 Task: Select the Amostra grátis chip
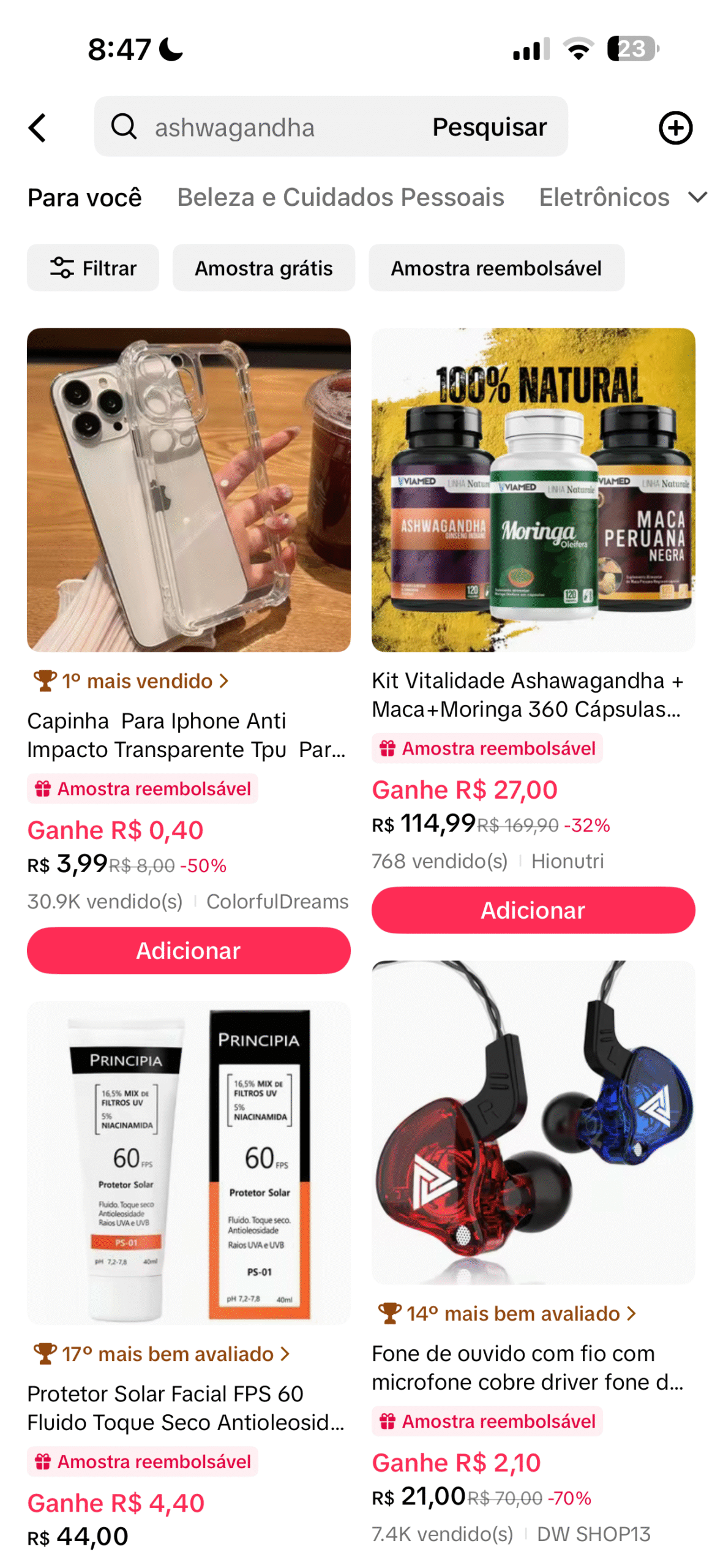click(264, 268)
